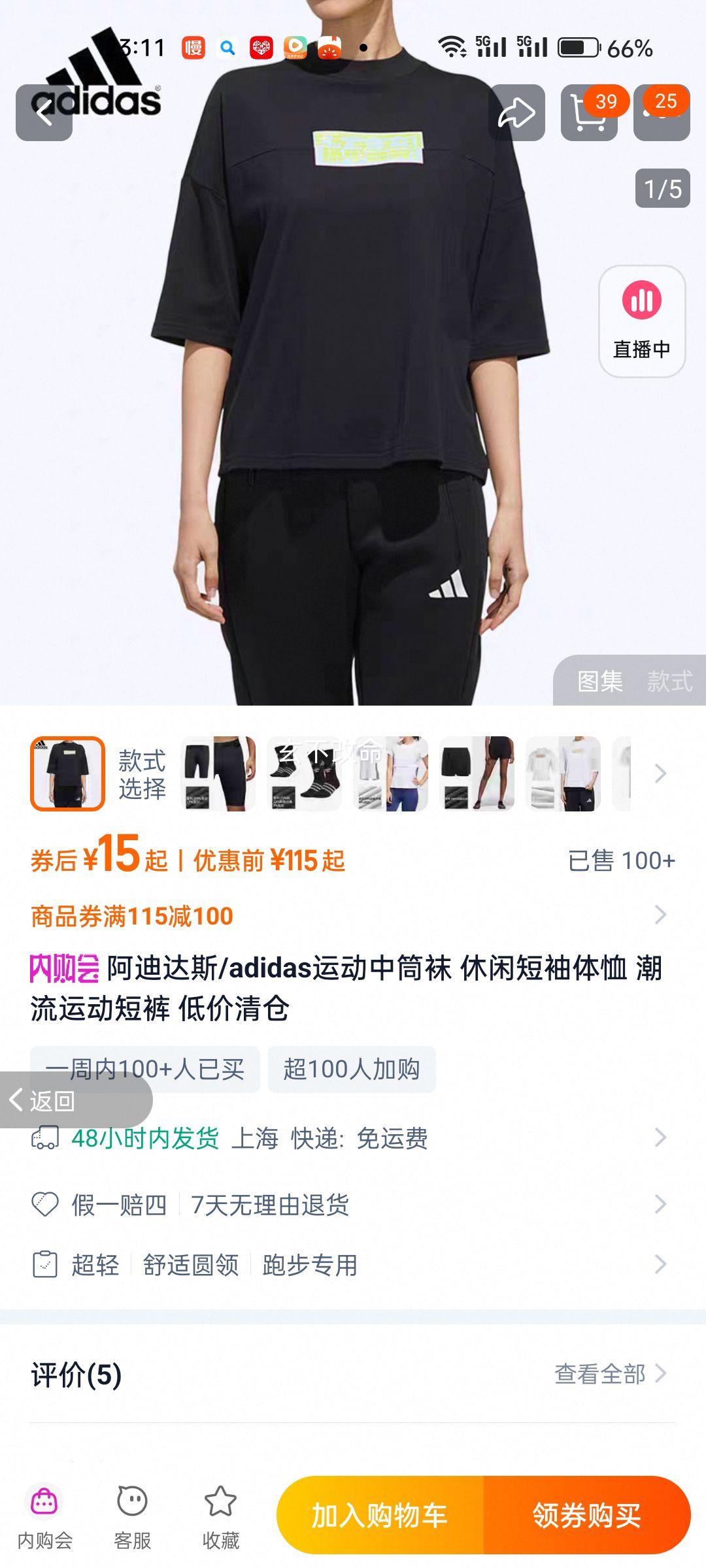Open the 商品券满115减100 coupon row

point(353,915)
